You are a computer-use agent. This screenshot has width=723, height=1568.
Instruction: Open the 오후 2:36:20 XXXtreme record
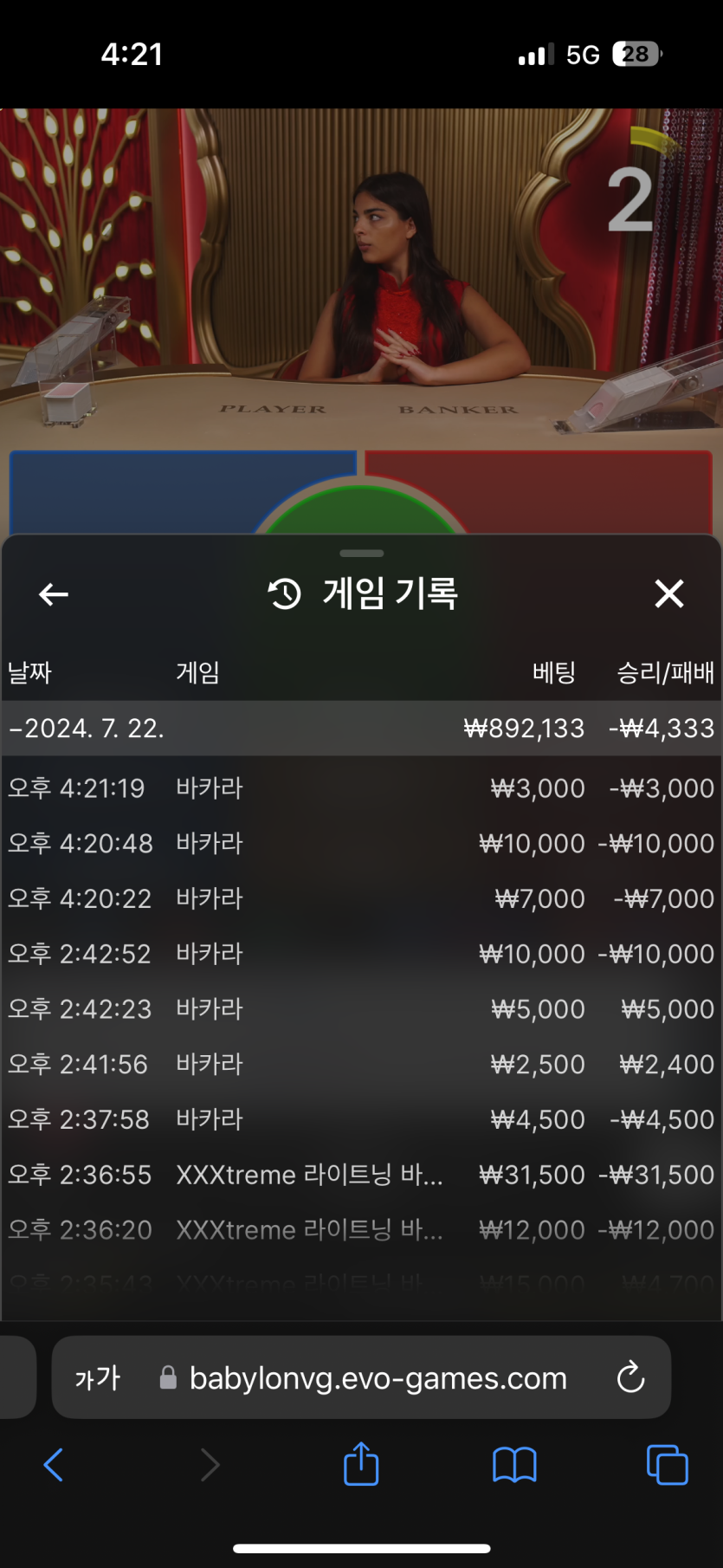361,1229
